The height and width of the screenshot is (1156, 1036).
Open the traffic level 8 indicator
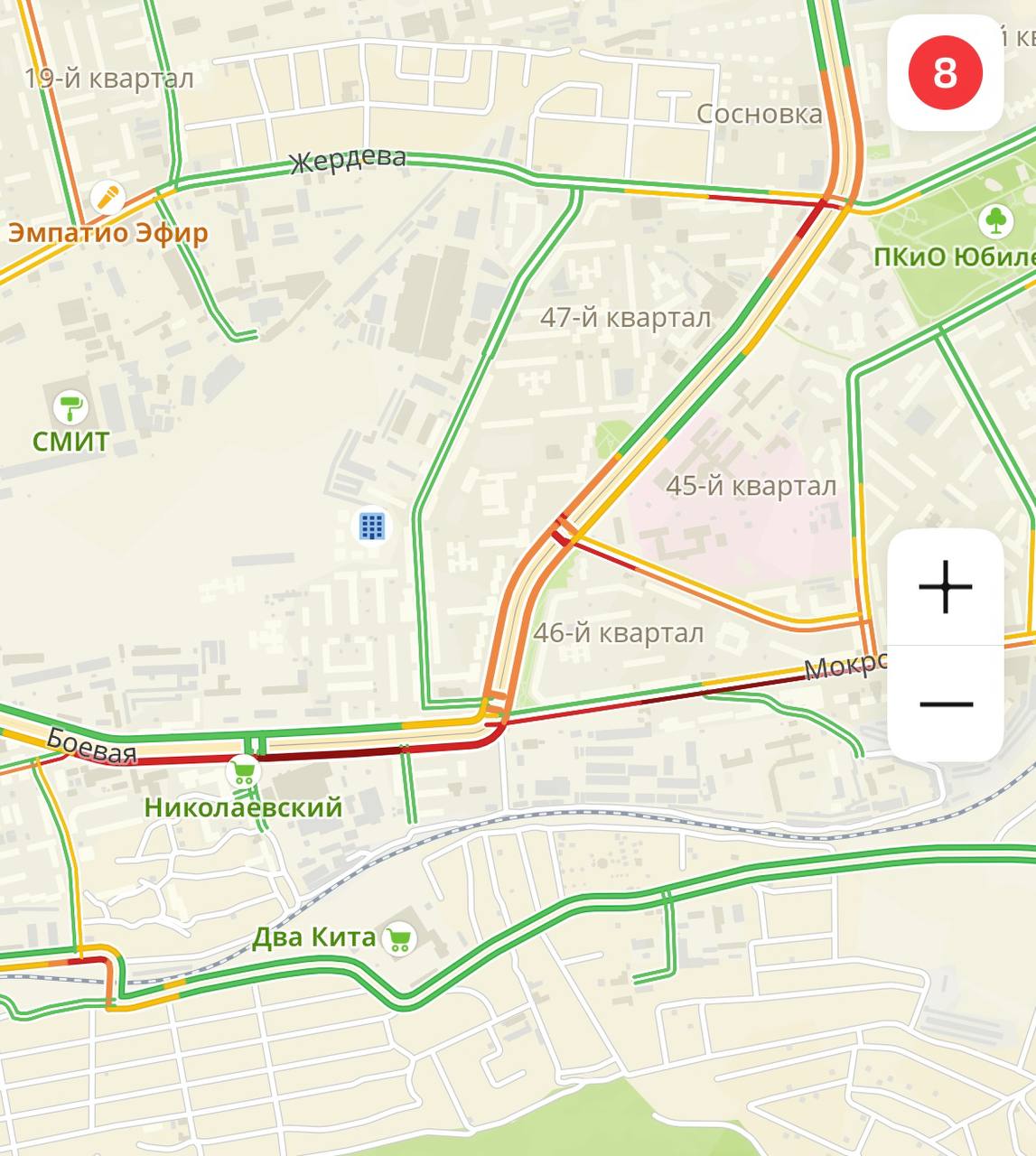point(945,72)
